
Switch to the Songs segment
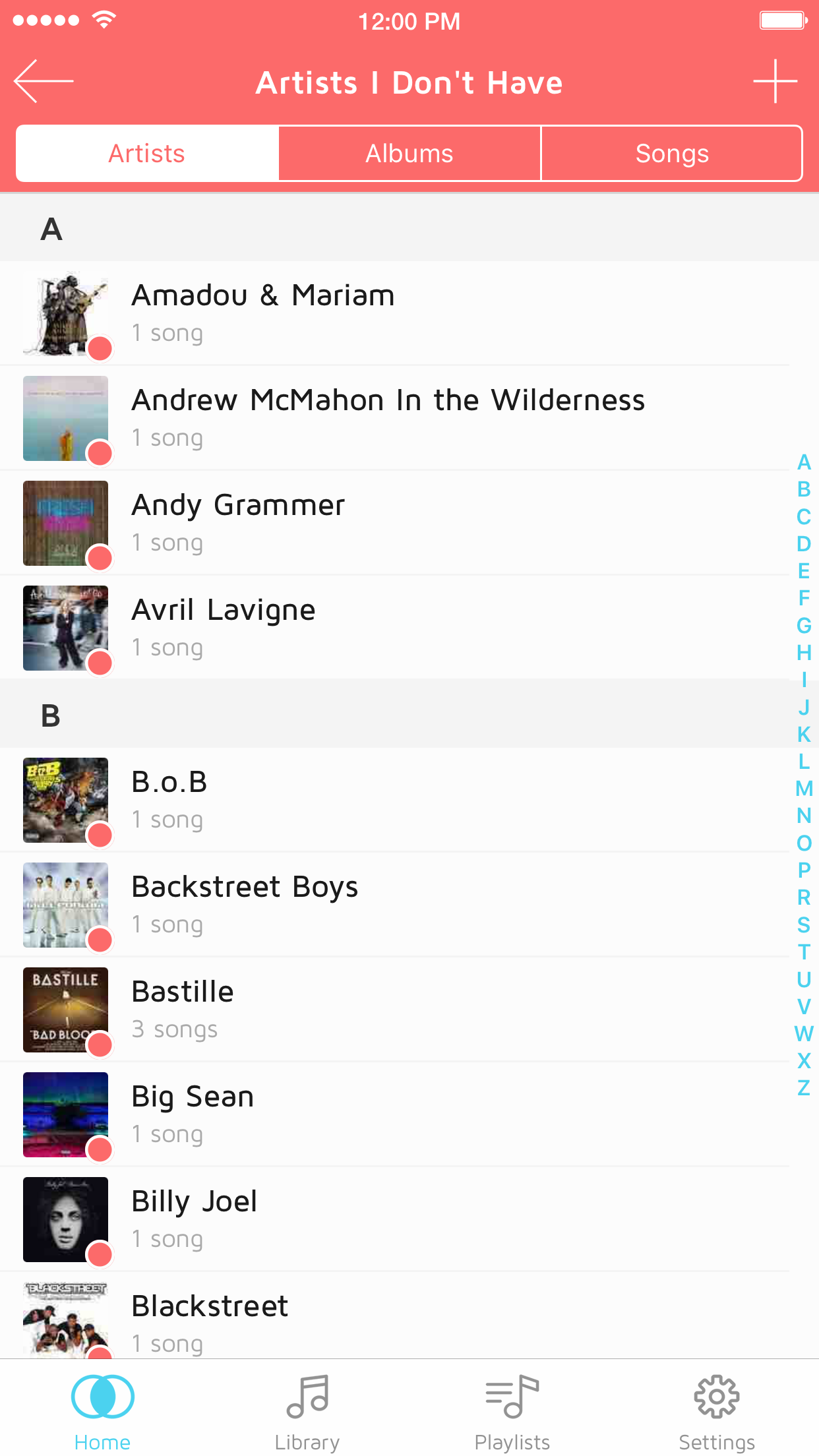[671, 154]
